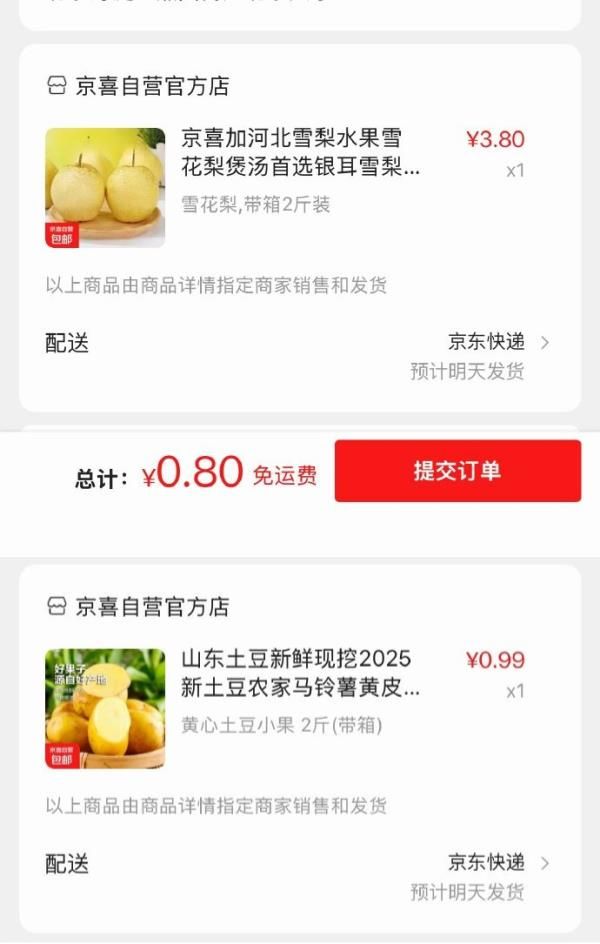Open the 河北雪梨 pear product image
This screenshot has height=944, width=600.
[x=105, y=188]
